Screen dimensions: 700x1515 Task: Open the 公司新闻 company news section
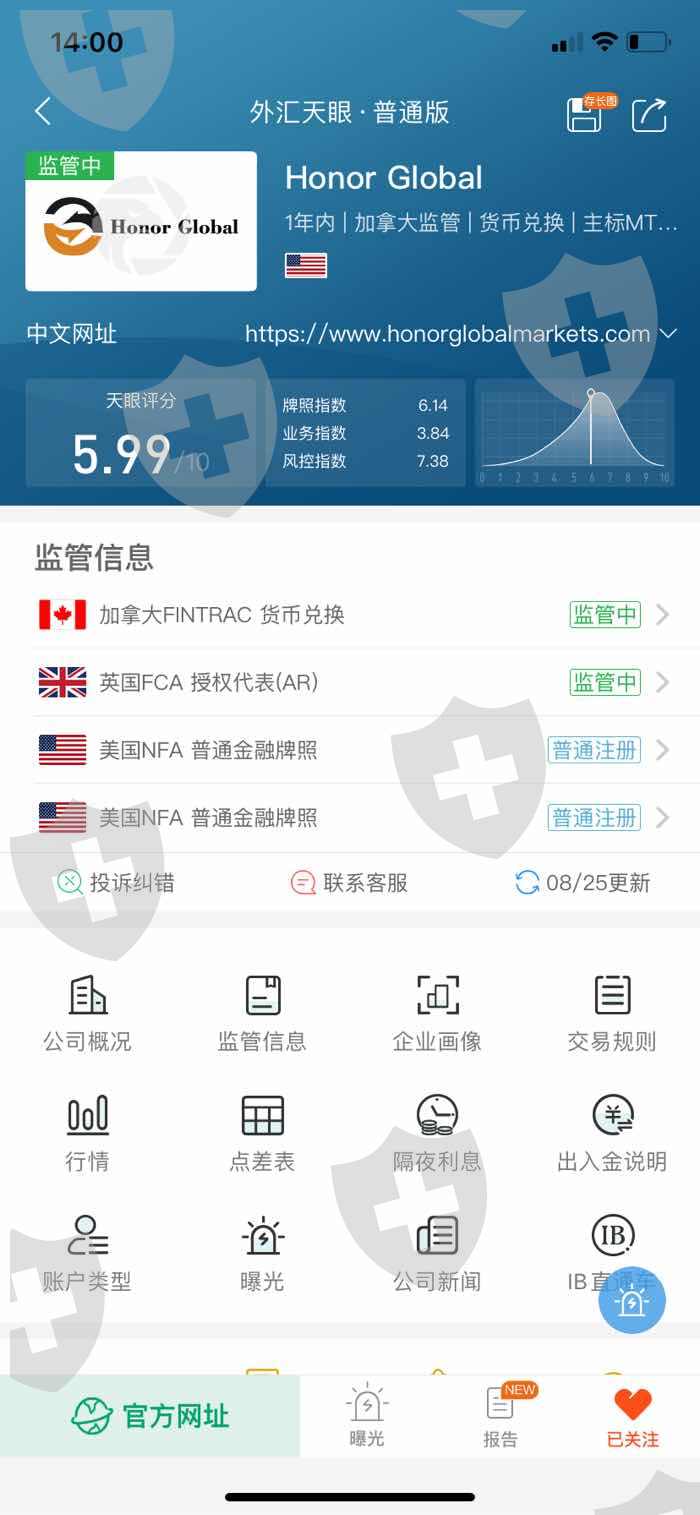[437, 1253]
